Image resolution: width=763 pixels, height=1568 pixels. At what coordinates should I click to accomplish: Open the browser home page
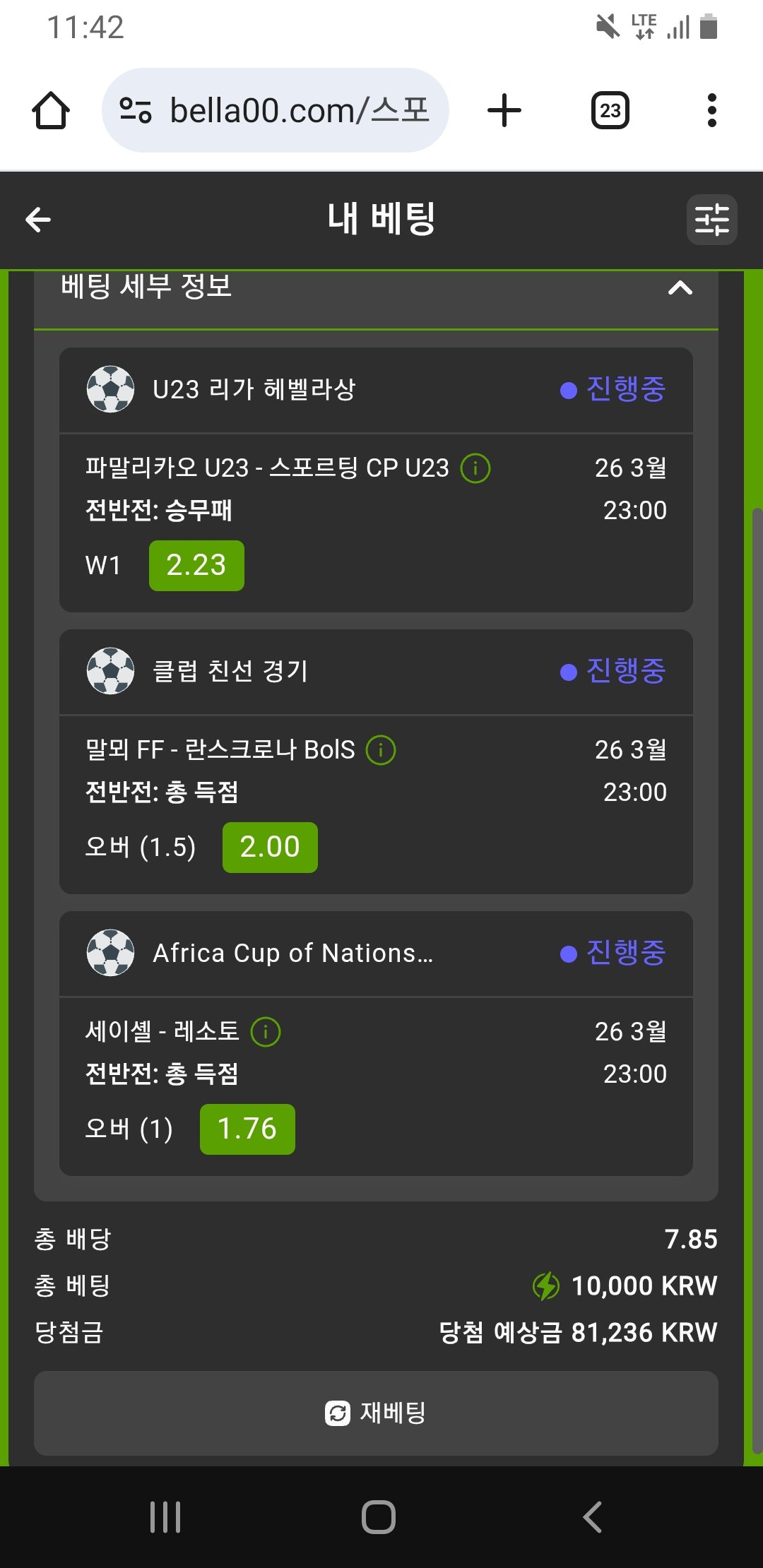tap(51, 111)
